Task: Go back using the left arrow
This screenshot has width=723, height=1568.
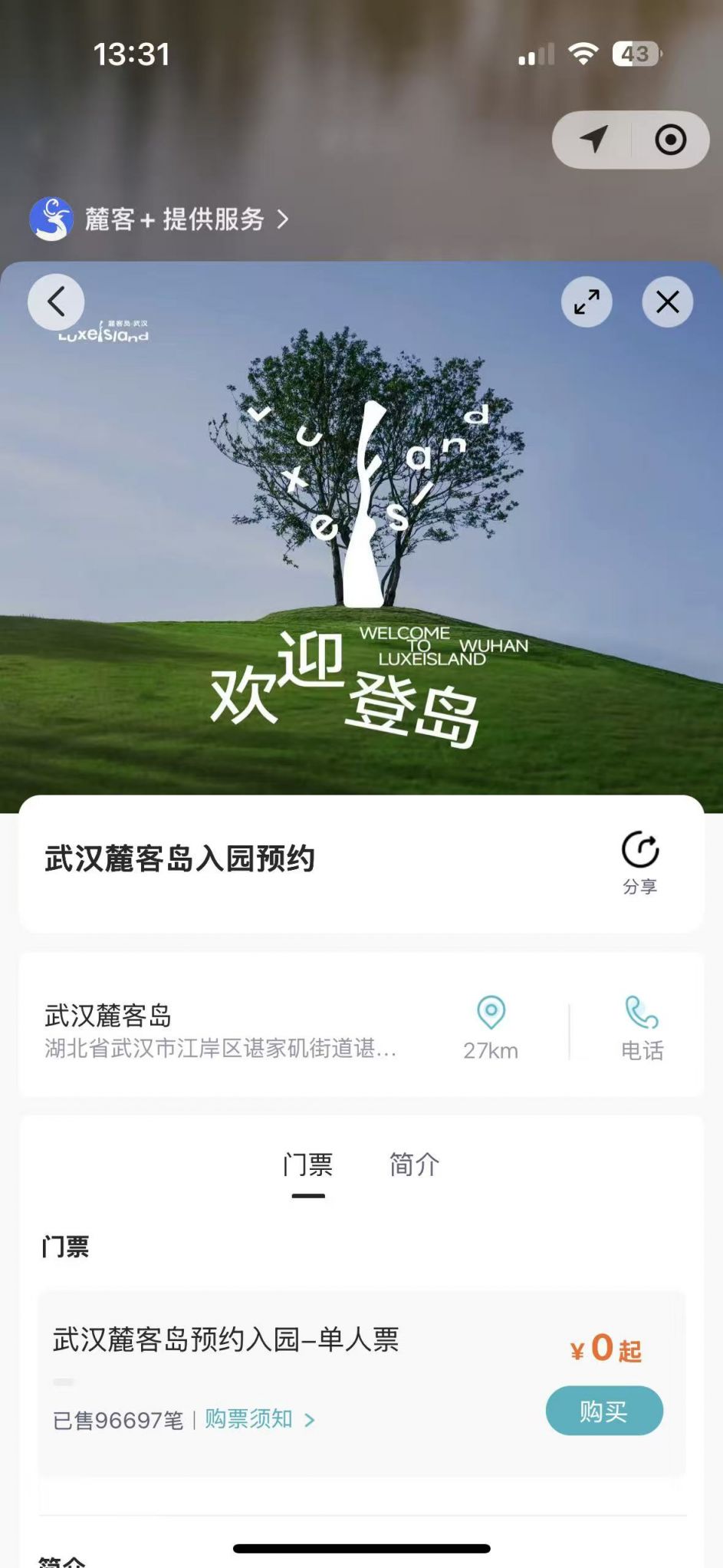Action: tap(56, 301)
